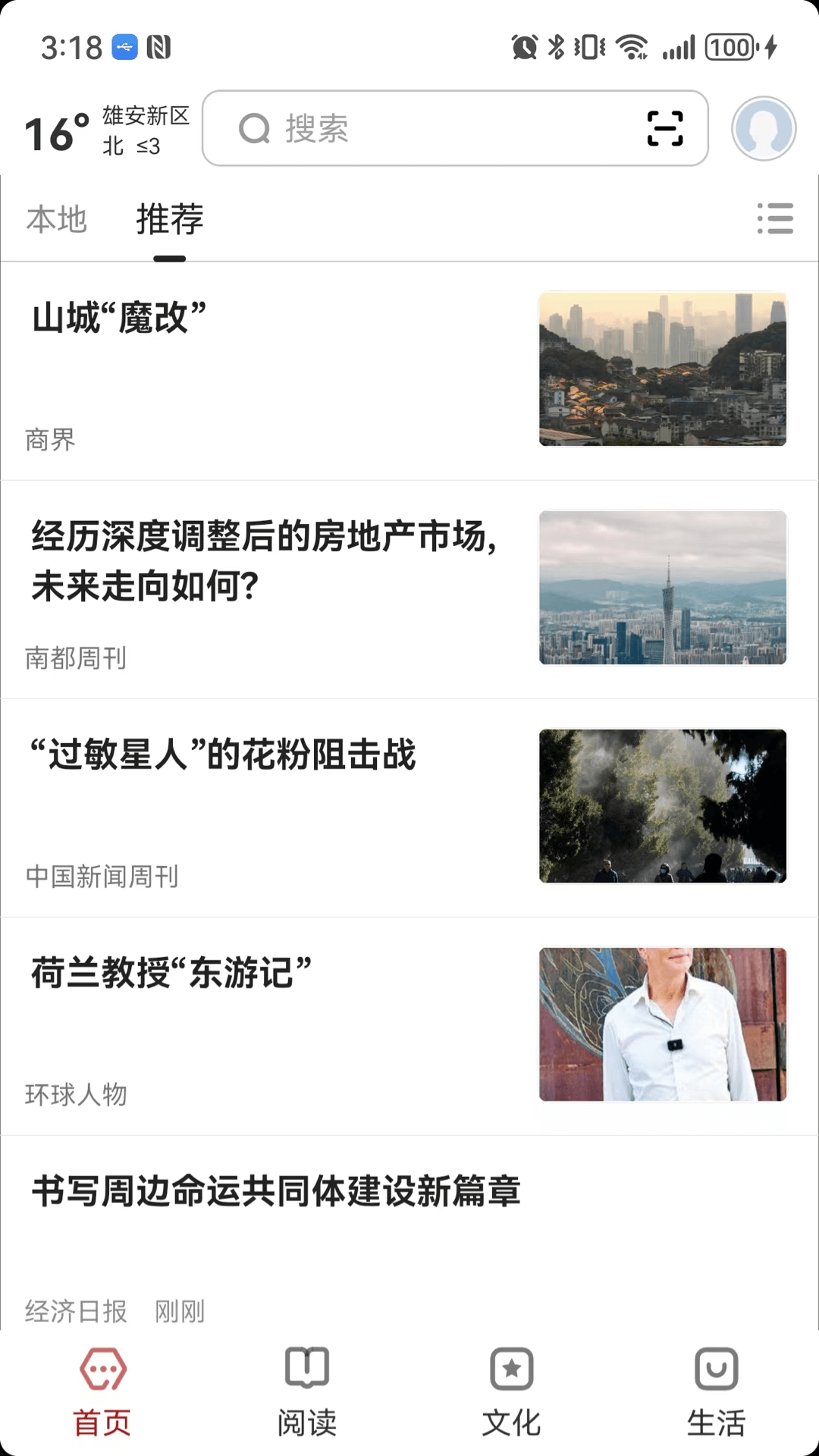Open the 文化 tab

pyautogui.click(x=512, y=1392)
